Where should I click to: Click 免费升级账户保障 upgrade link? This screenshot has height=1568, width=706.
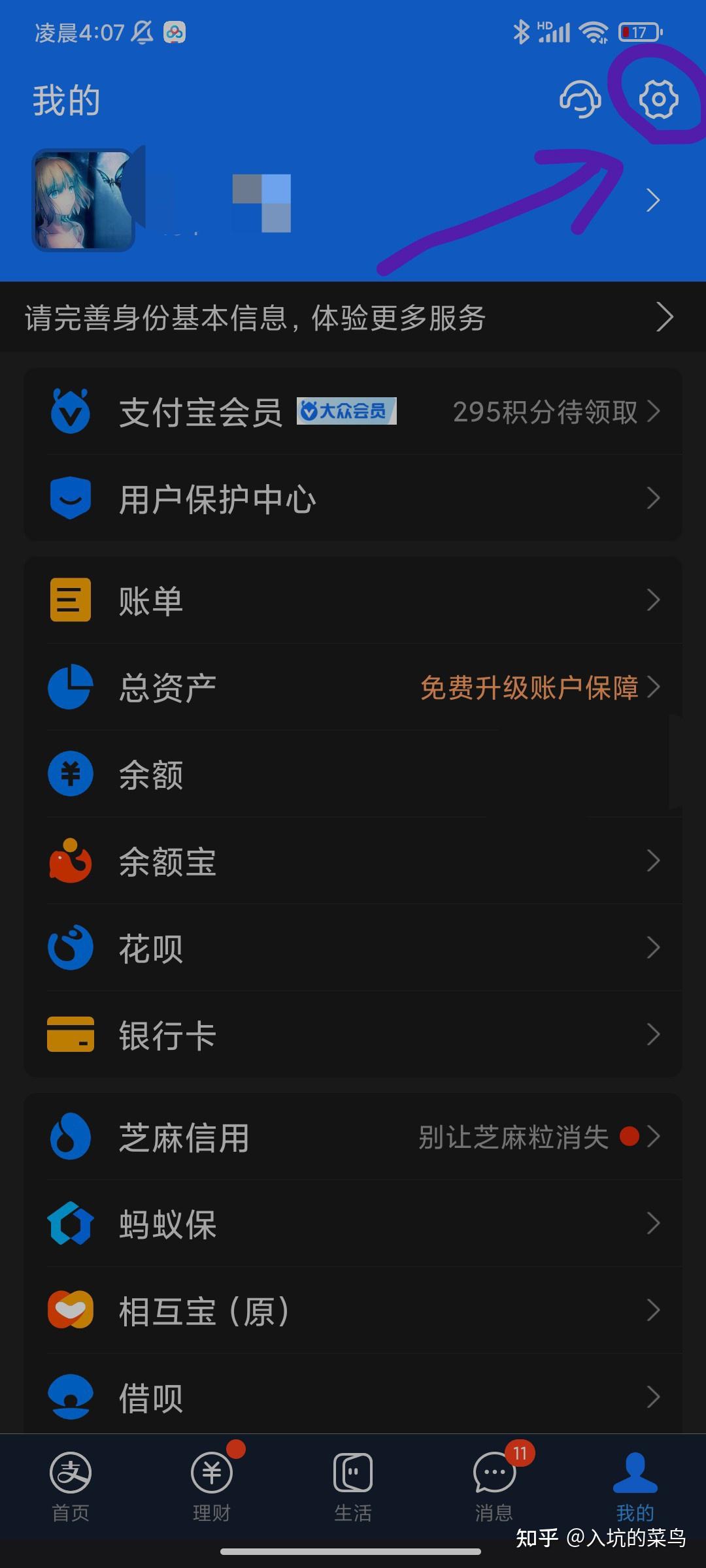pyautogui.click(x=529, y=687)
